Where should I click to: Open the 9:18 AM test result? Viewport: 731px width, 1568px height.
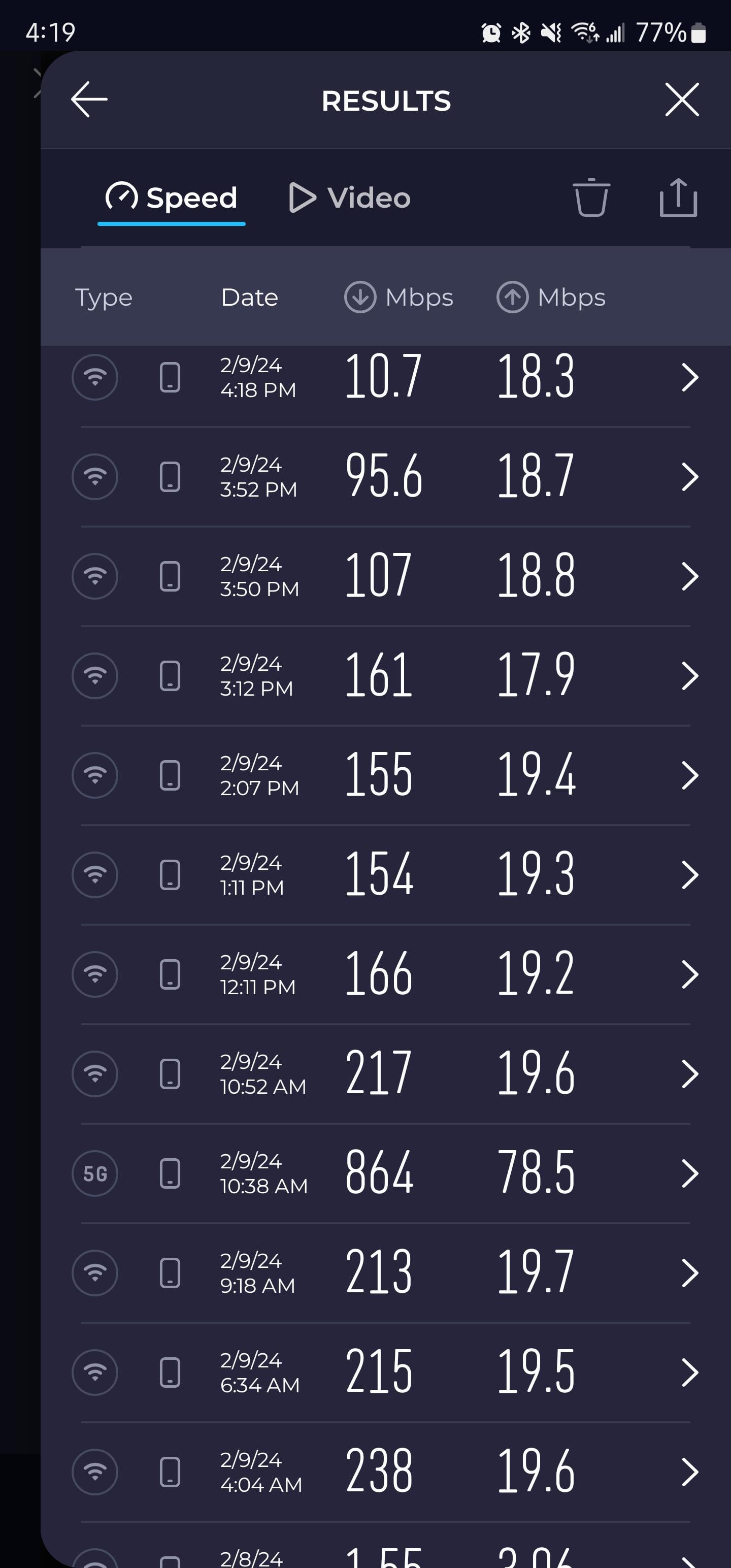coord(385,1273)
